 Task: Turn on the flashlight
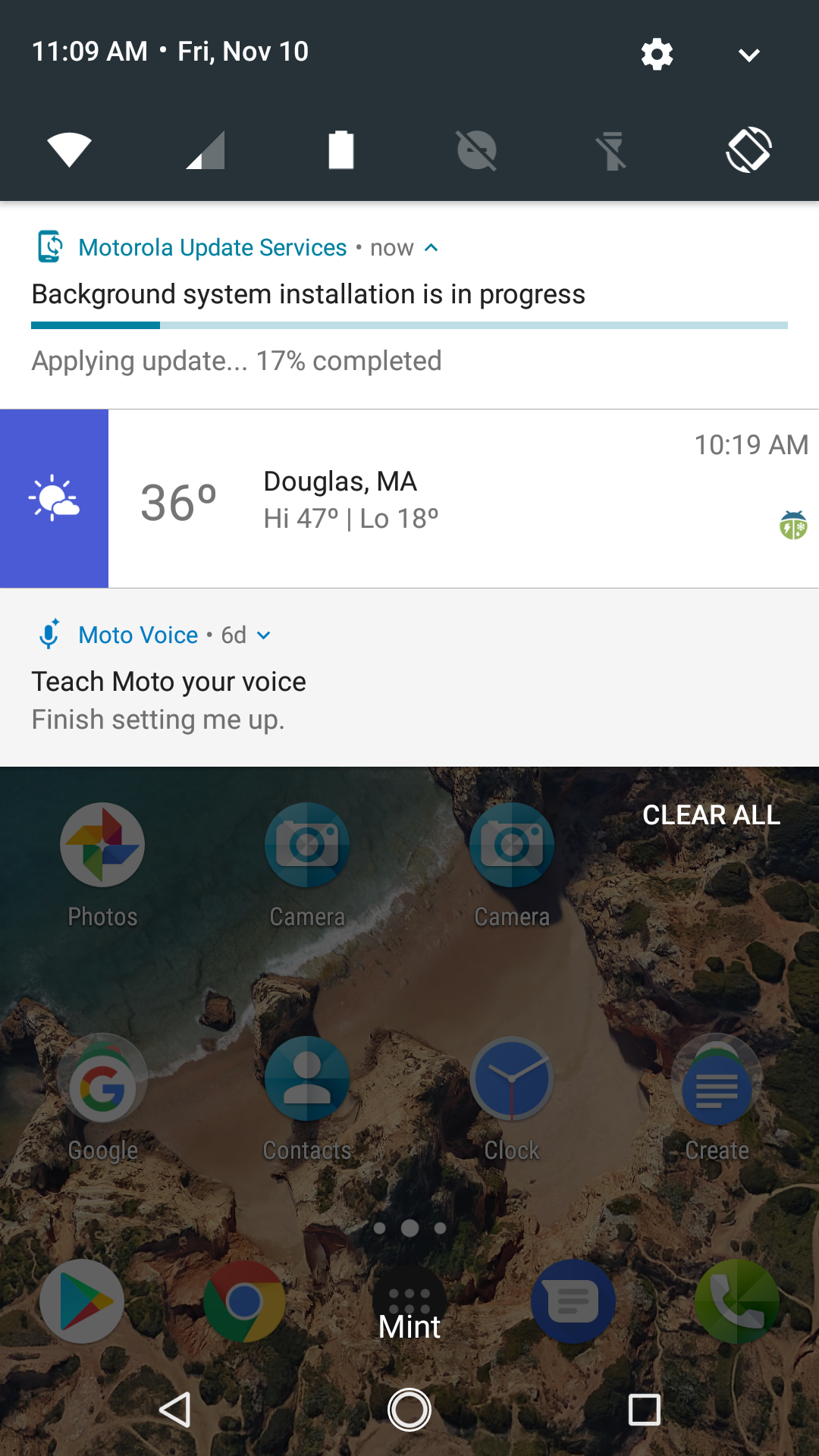point(613,150)
